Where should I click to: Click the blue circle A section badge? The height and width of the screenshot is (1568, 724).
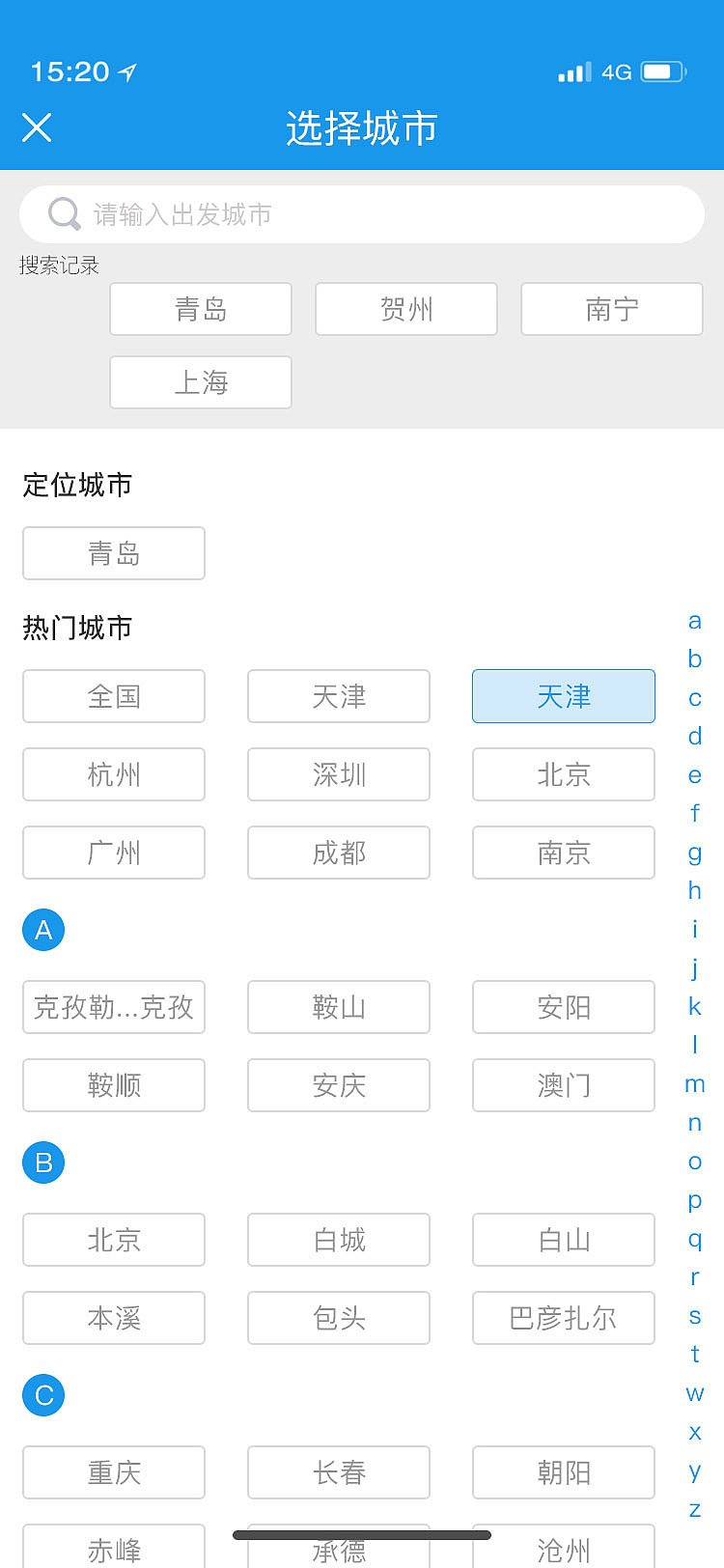point(42,930)
